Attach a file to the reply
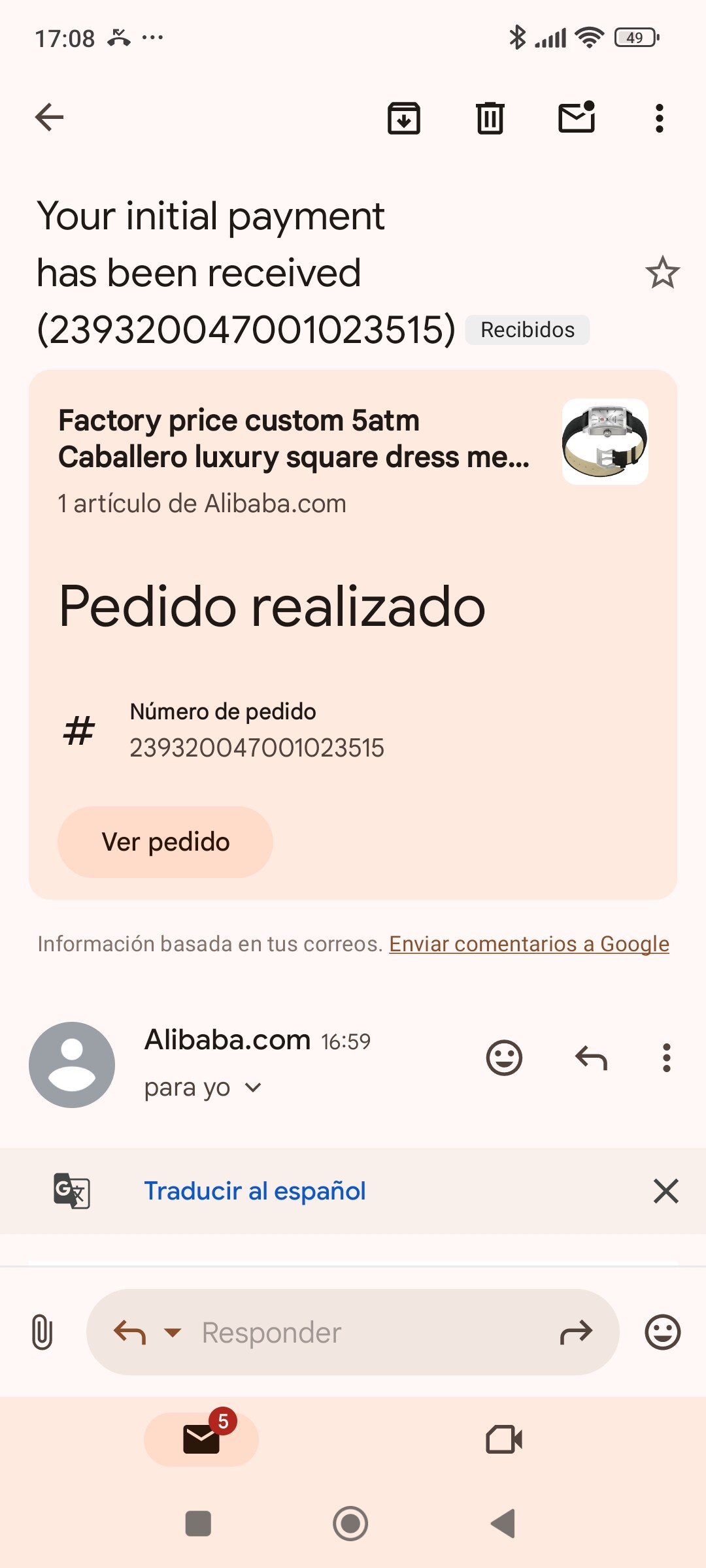The width and height of the screenshot is (706, 1568). 42,1332
